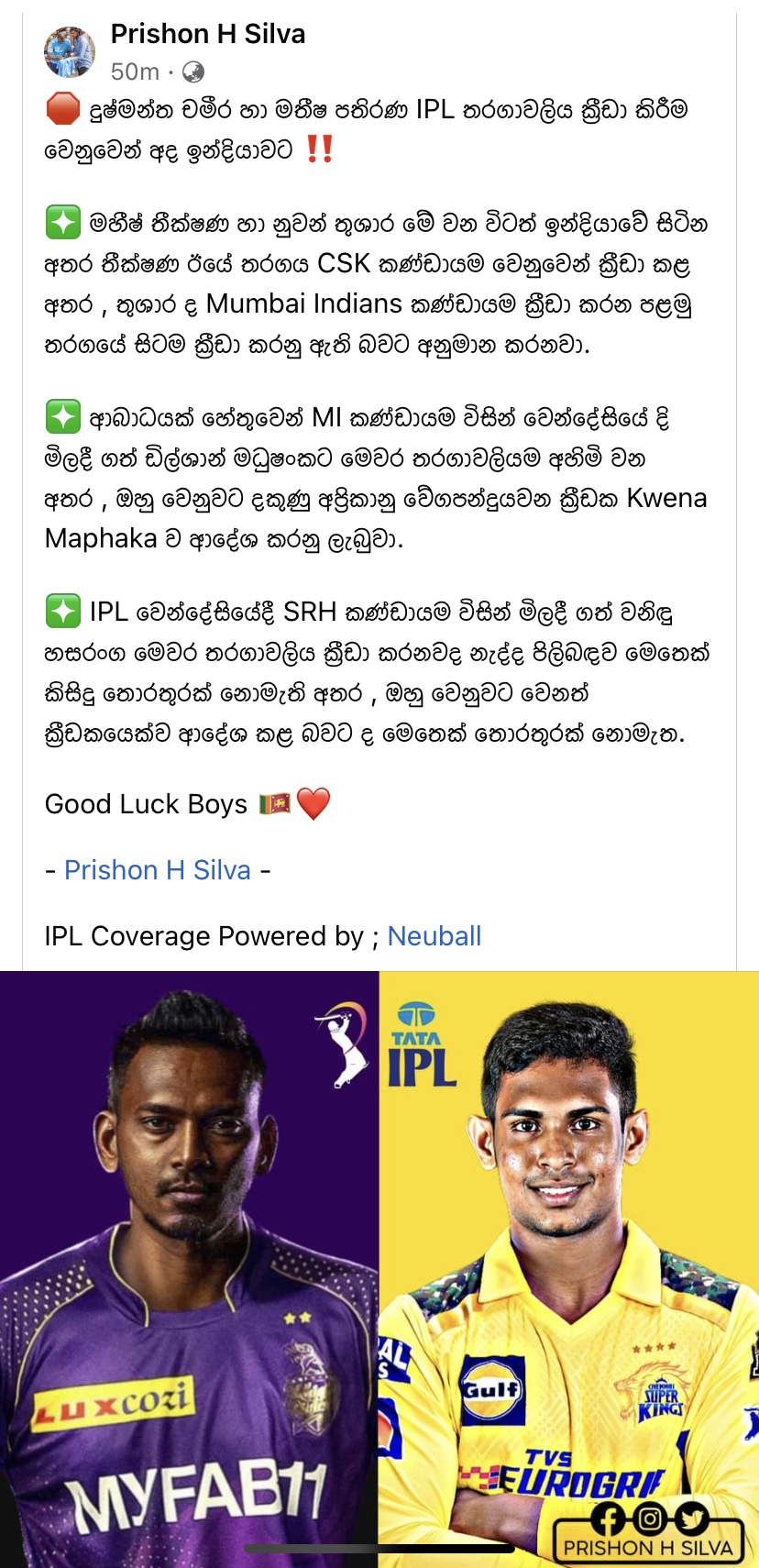This screenshot has width=759, height=1568.
Task: Open the Prishon H Silva name header
Action: [x=208, y=34]
